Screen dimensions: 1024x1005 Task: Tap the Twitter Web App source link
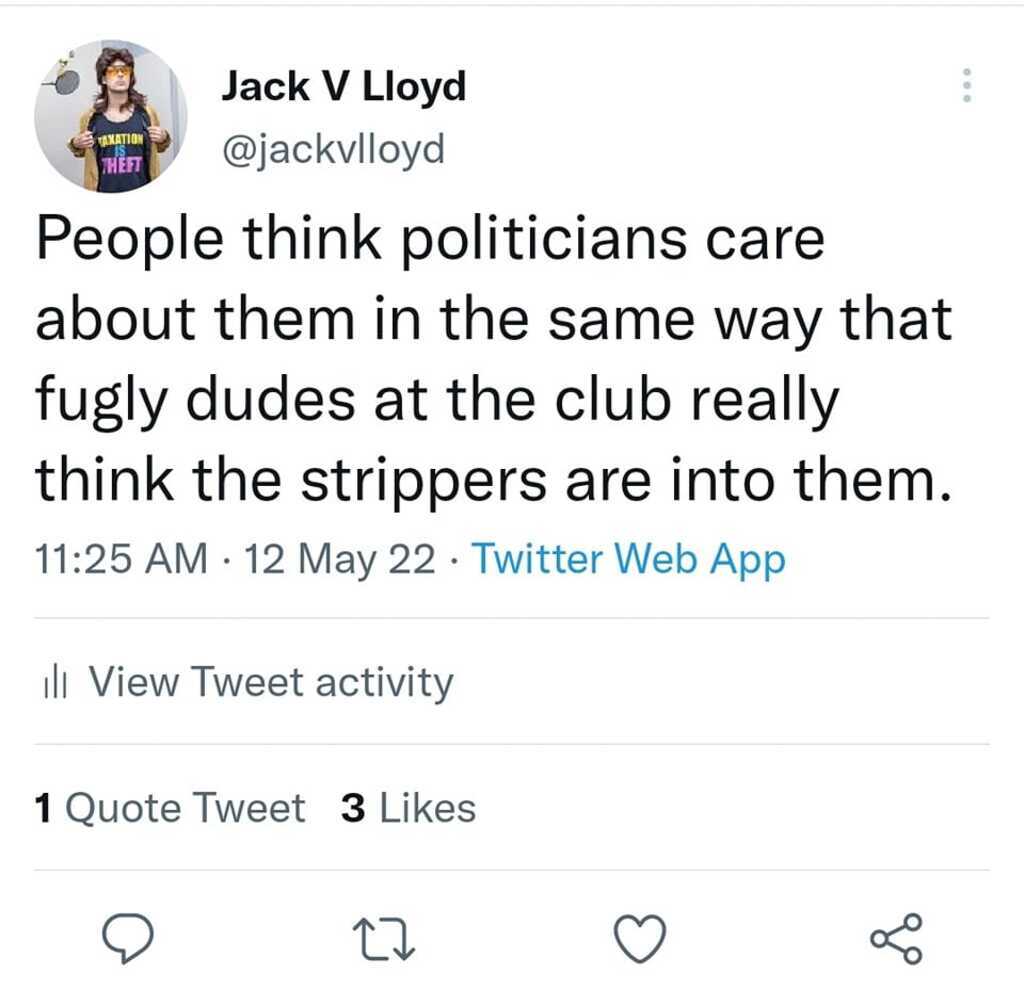tap(627, 559)
